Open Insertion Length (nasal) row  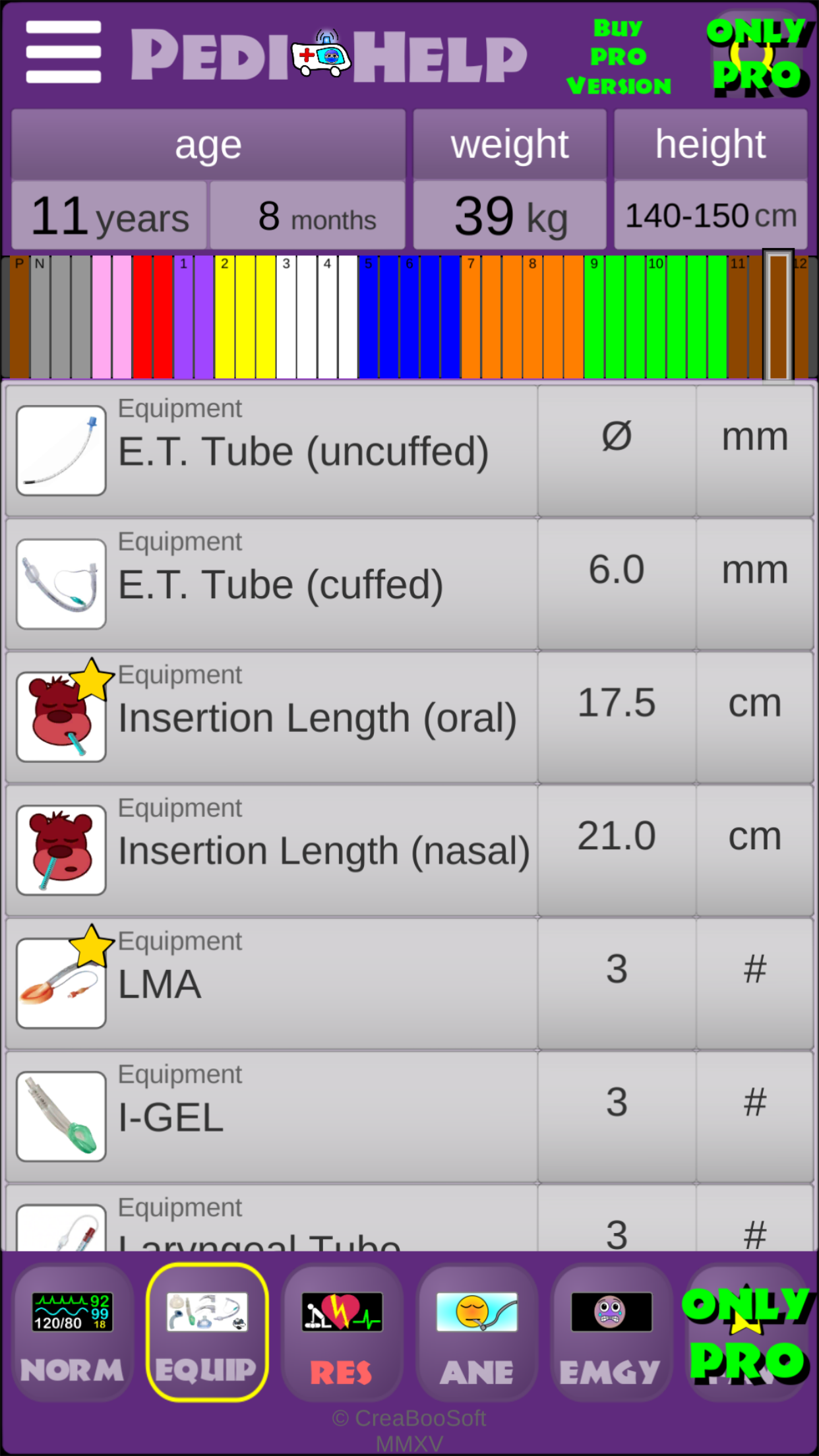[409, 851]
